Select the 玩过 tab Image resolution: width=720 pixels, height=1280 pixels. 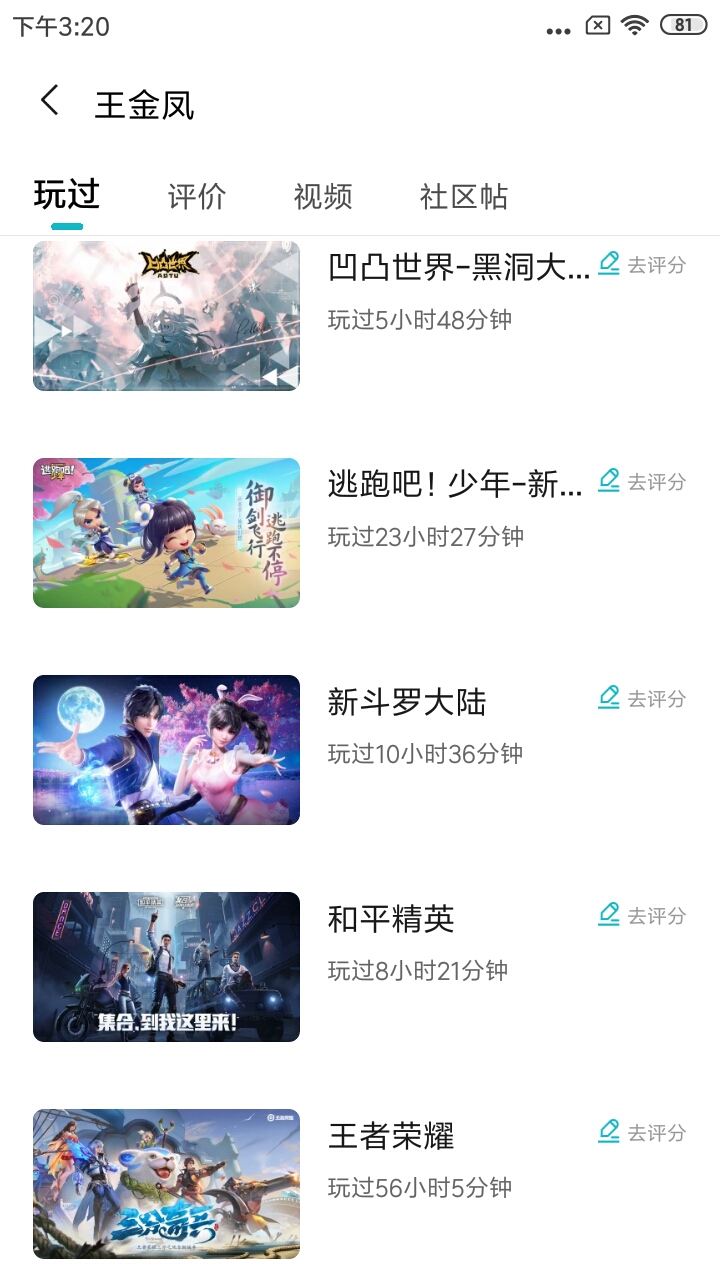[67, 196]
